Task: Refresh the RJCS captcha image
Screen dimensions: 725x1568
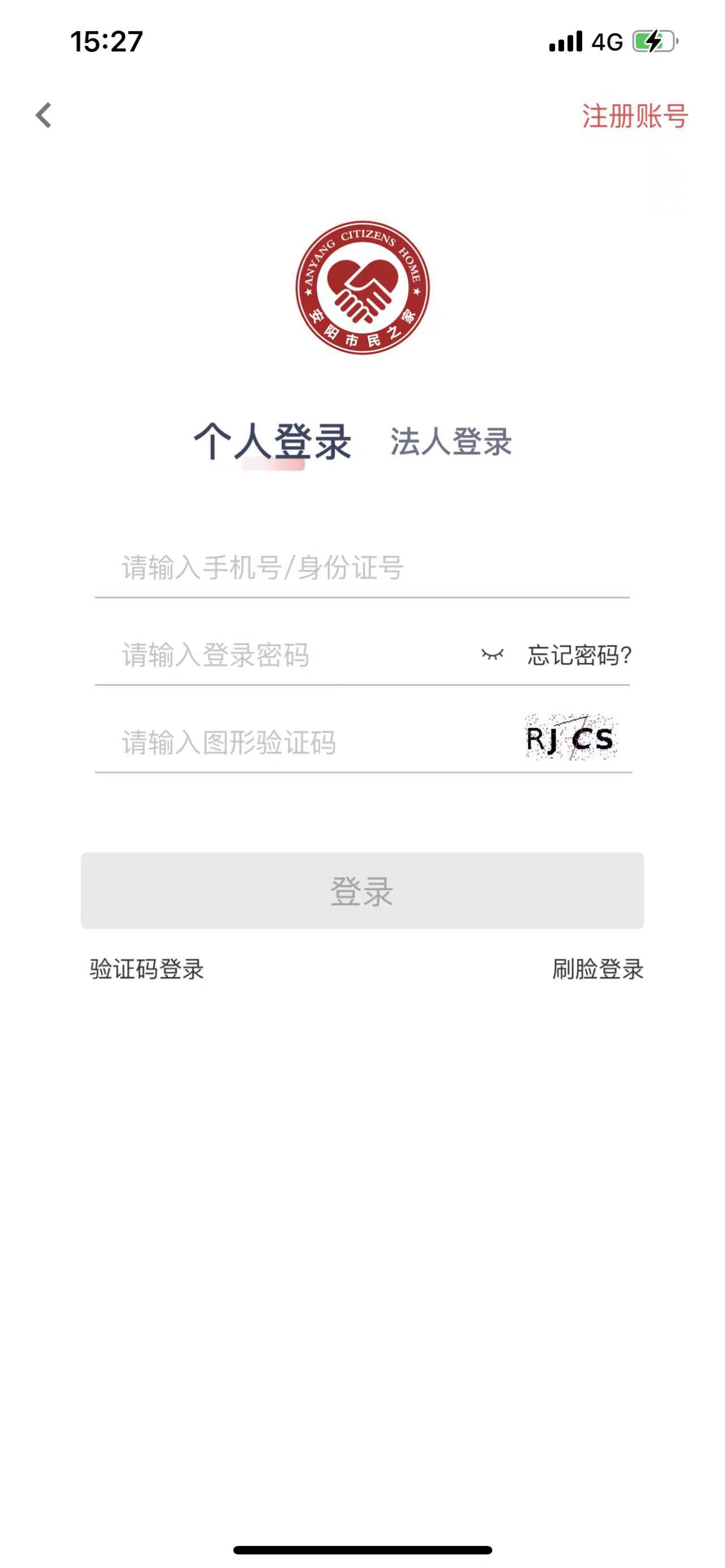Action: point(570,738)
